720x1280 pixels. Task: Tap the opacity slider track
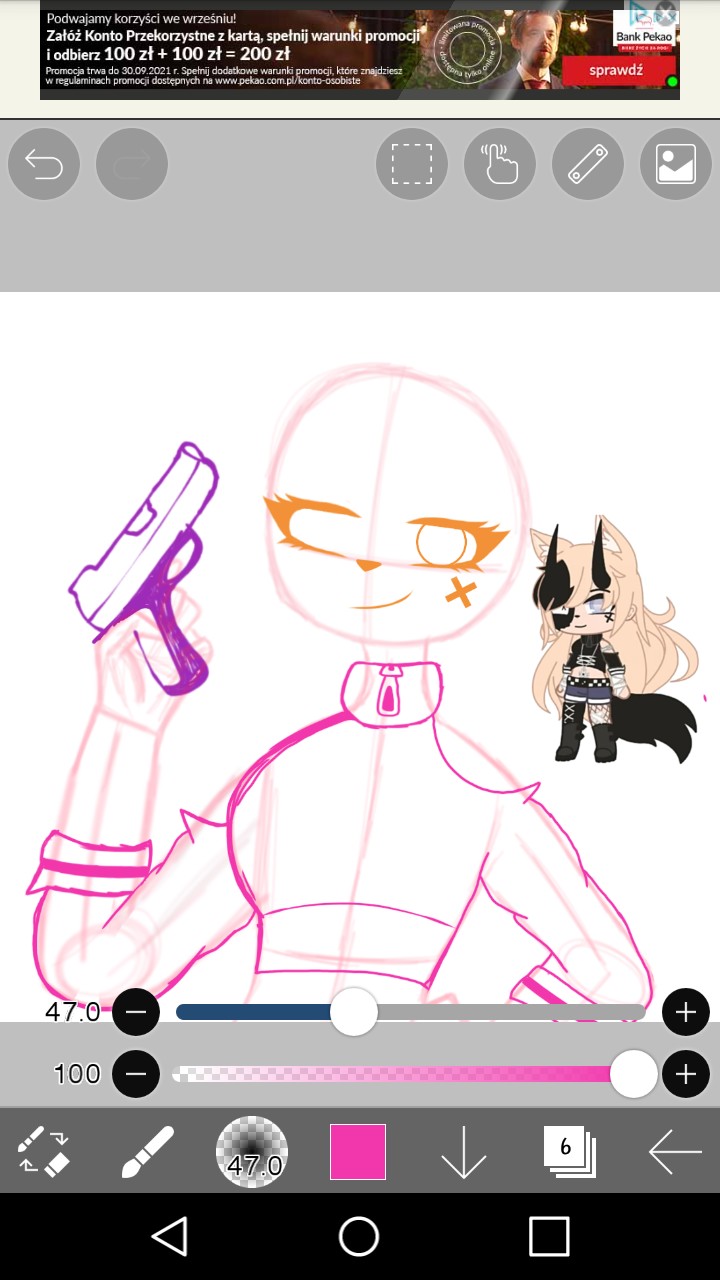410,1074
